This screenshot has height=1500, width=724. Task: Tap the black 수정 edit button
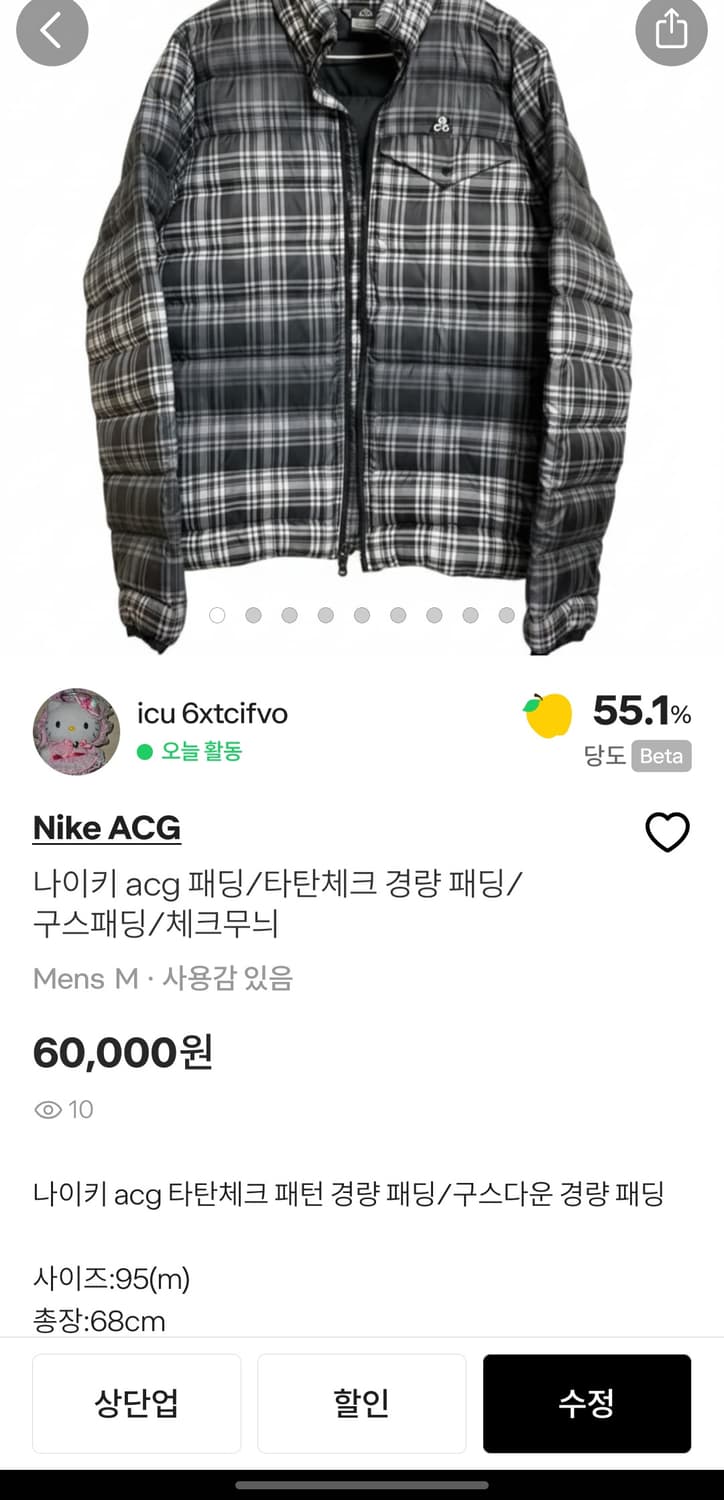tap(587, 1404)
